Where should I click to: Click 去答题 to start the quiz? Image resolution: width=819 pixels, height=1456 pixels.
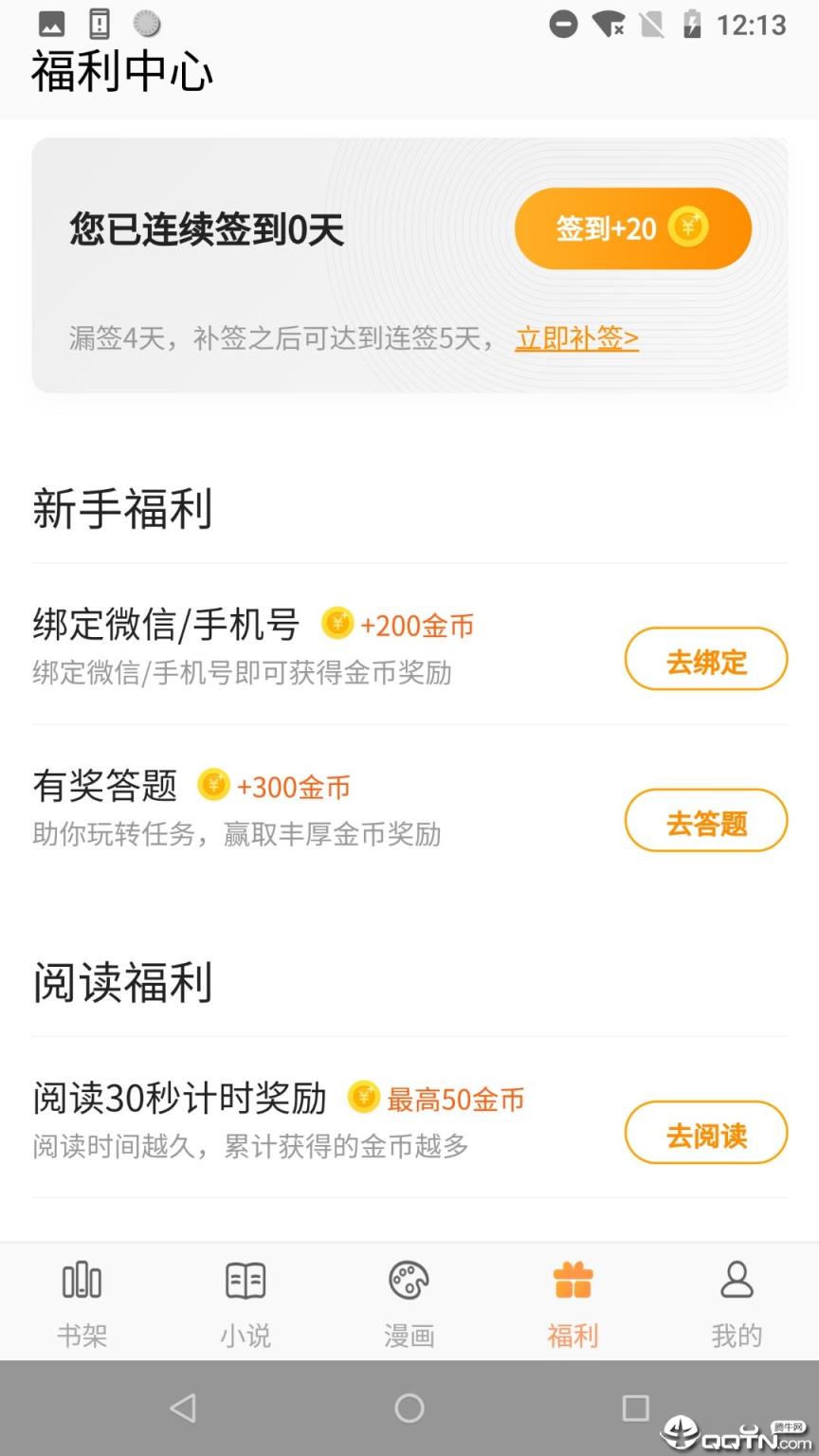(x=705, y=820)
